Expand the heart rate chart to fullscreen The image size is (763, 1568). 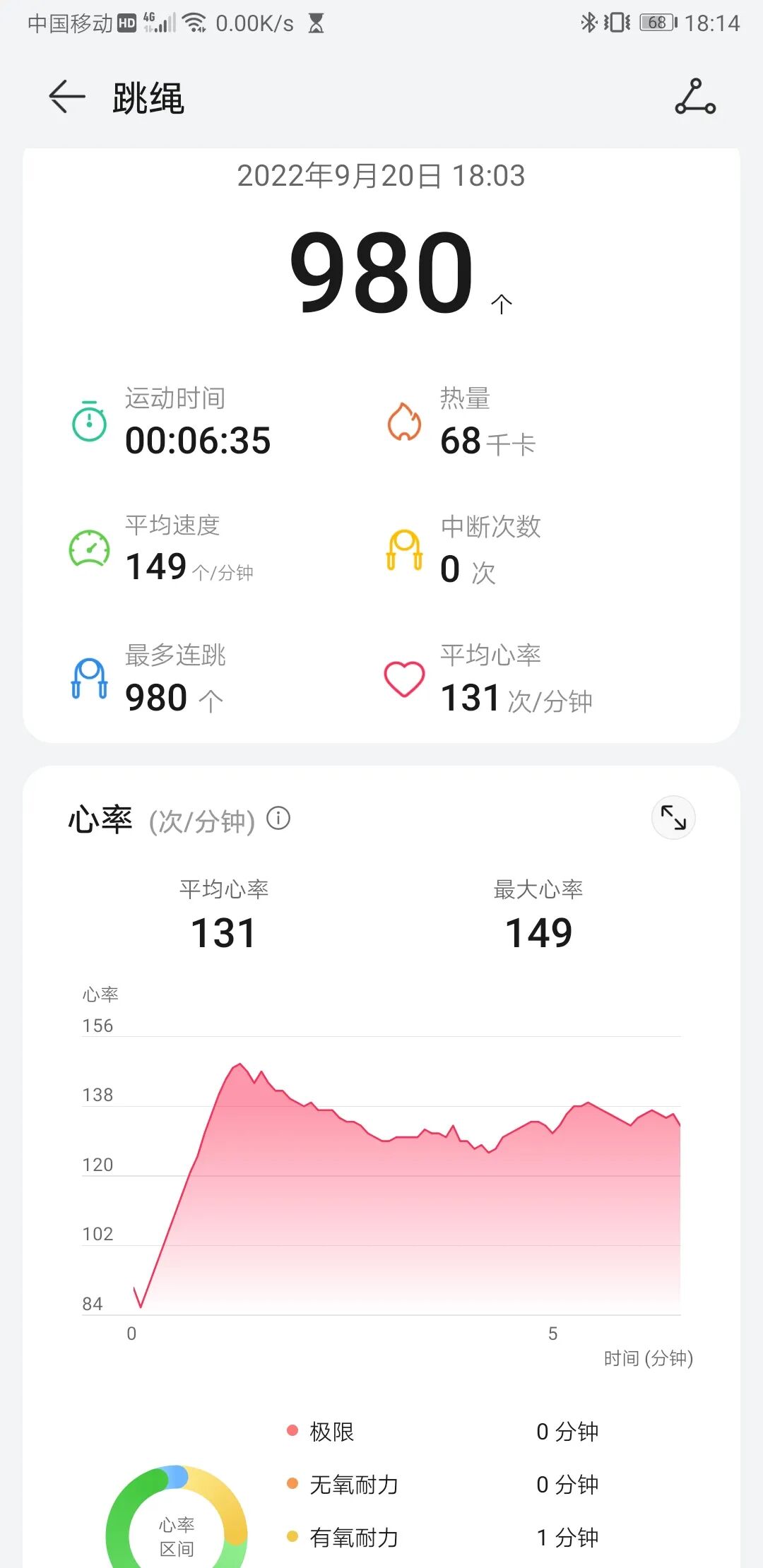coord(673,818)
